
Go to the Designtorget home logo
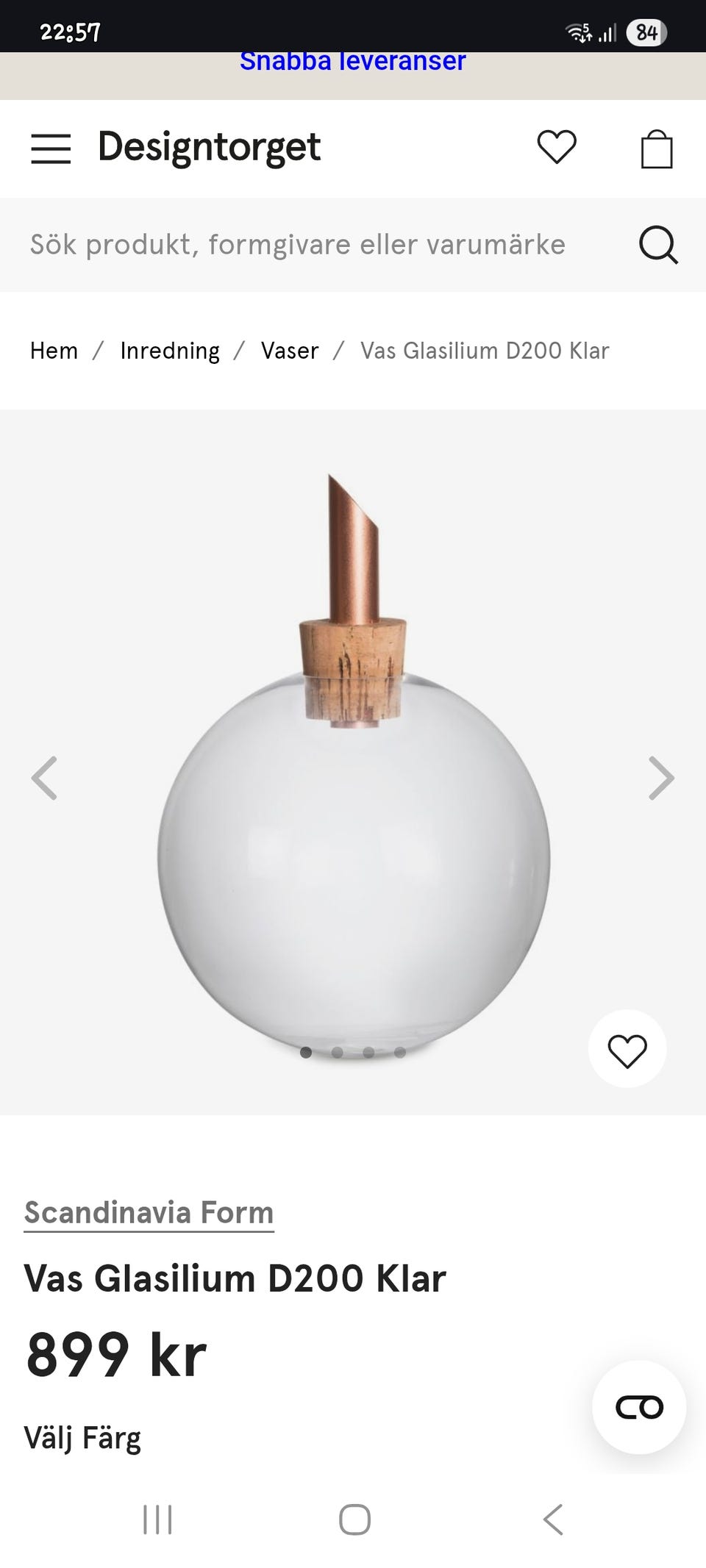[209, 147]
